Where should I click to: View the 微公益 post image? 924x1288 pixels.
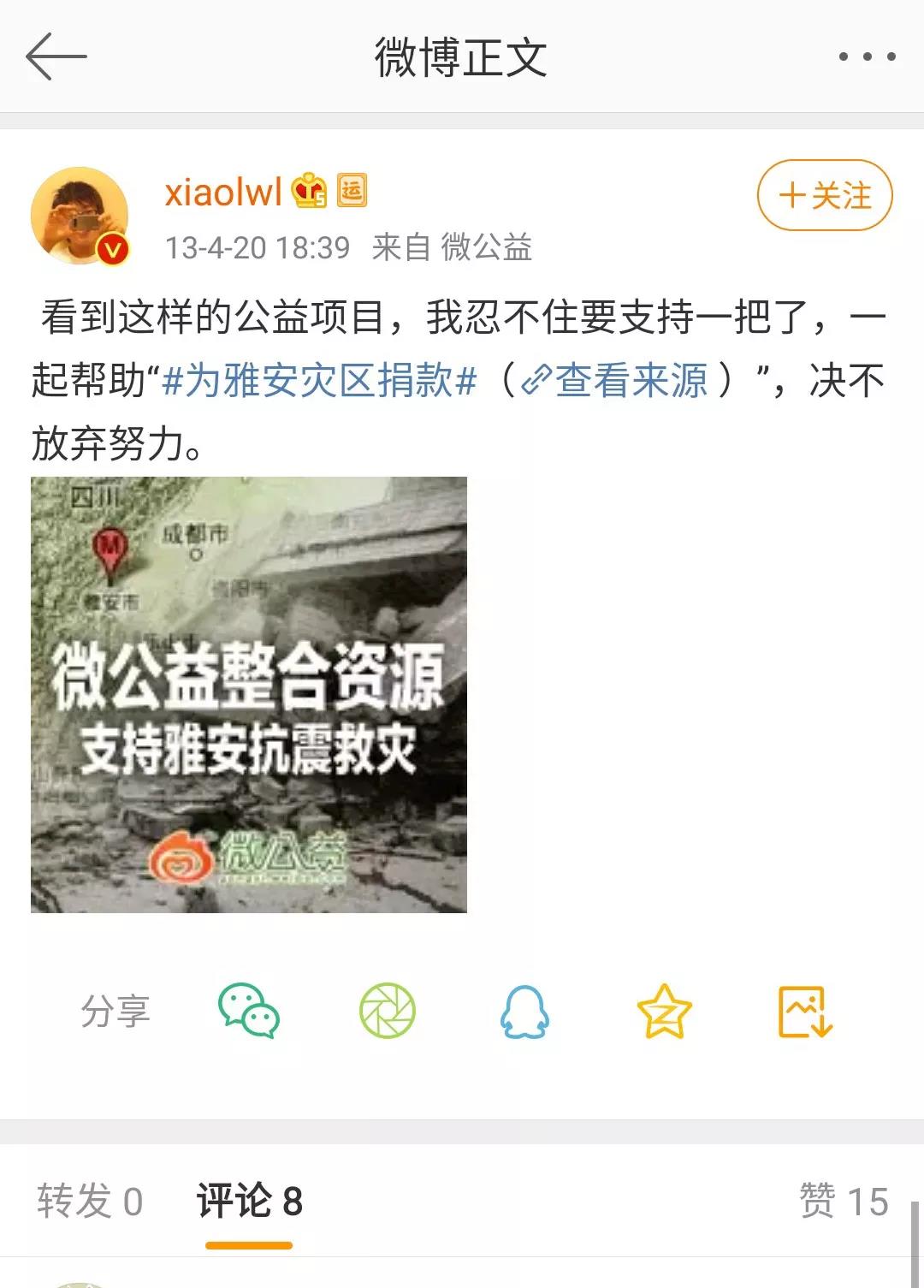point(249,694)
